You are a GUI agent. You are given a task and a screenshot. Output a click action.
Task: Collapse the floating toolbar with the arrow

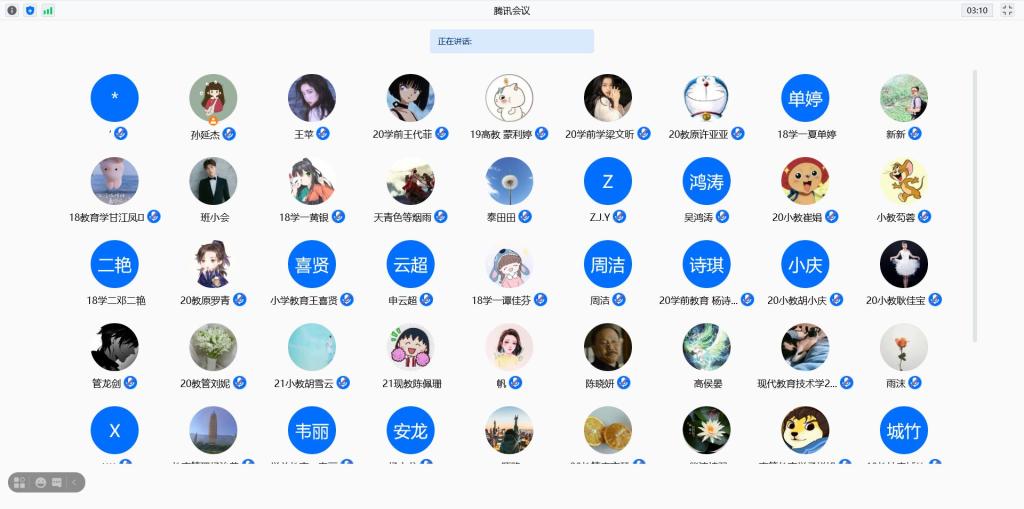click(x=73, y=482)
